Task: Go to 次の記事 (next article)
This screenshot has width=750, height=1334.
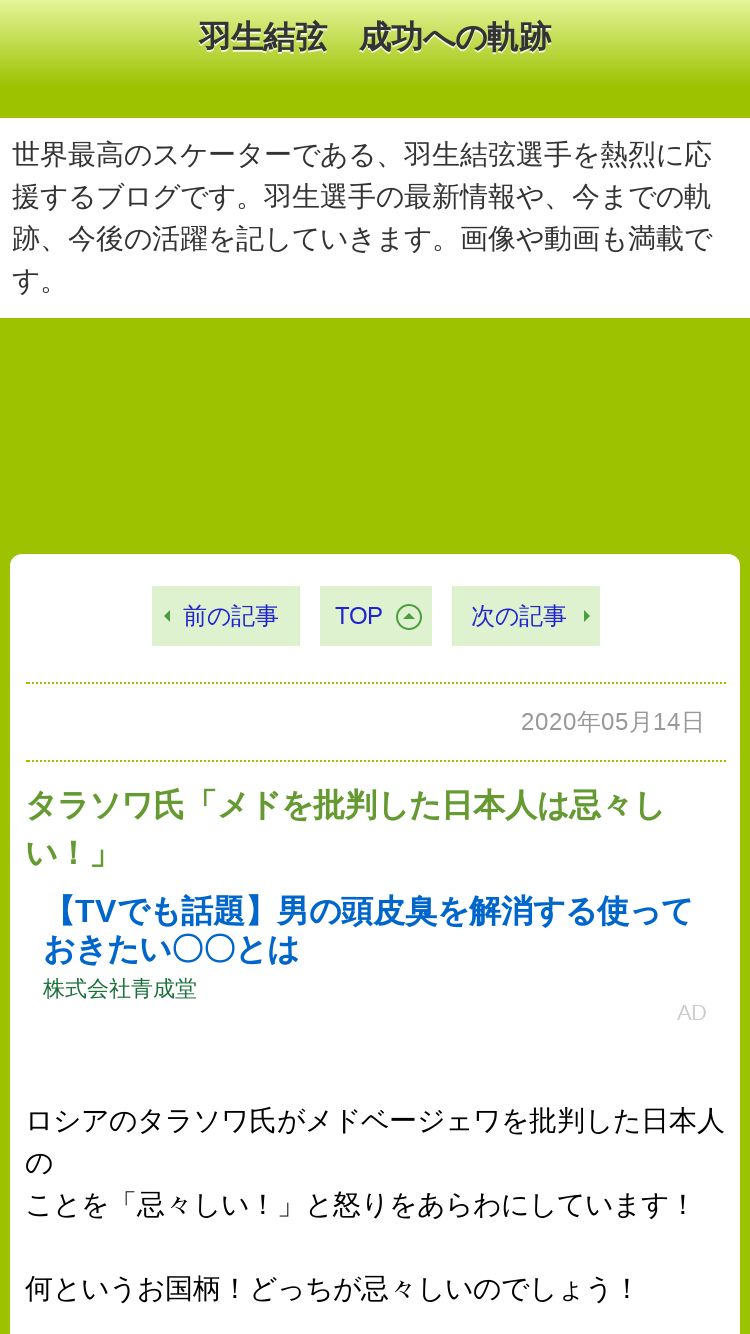Action: tap(526, 616)
